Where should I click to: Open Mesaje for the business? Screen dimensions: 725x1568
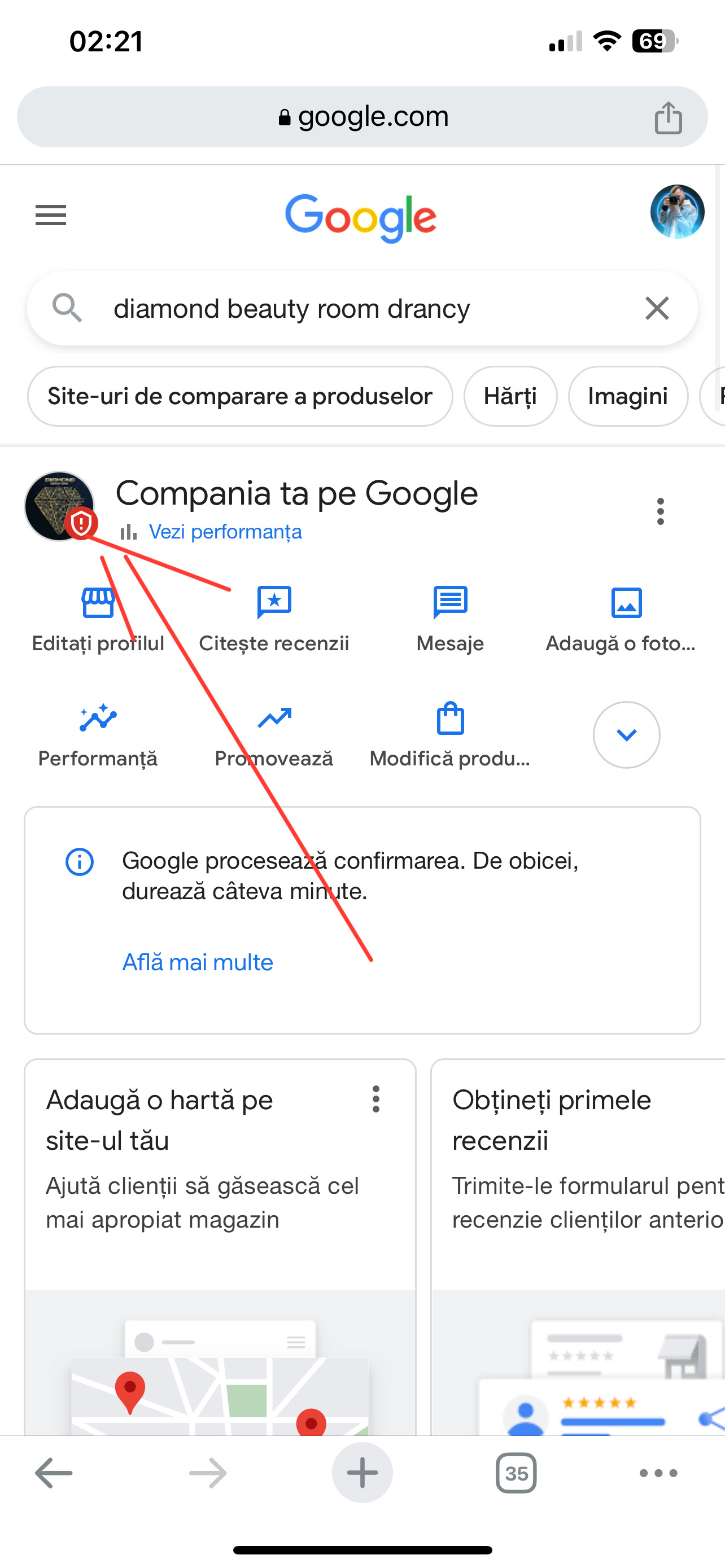point(450,616)
